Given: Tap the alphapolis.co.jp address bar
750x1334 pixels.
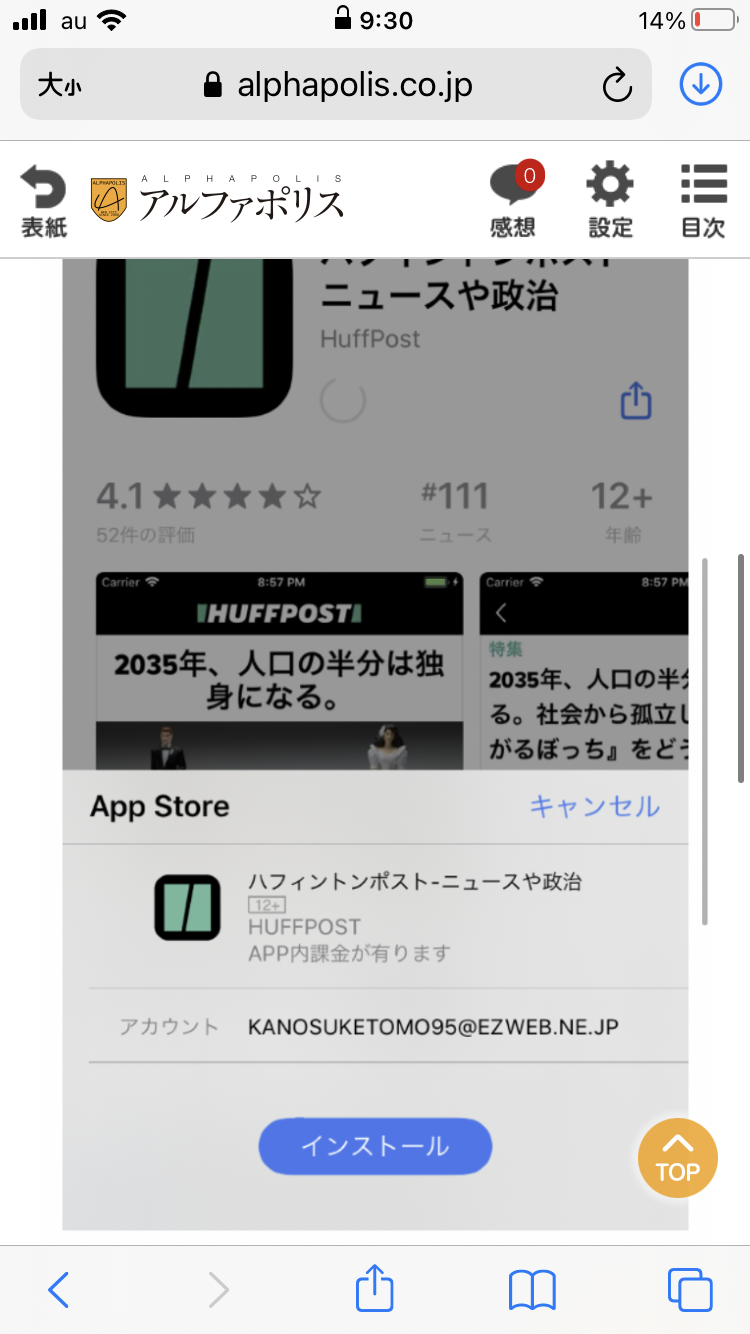Looking at the screenshot, I should coord(340,85).
